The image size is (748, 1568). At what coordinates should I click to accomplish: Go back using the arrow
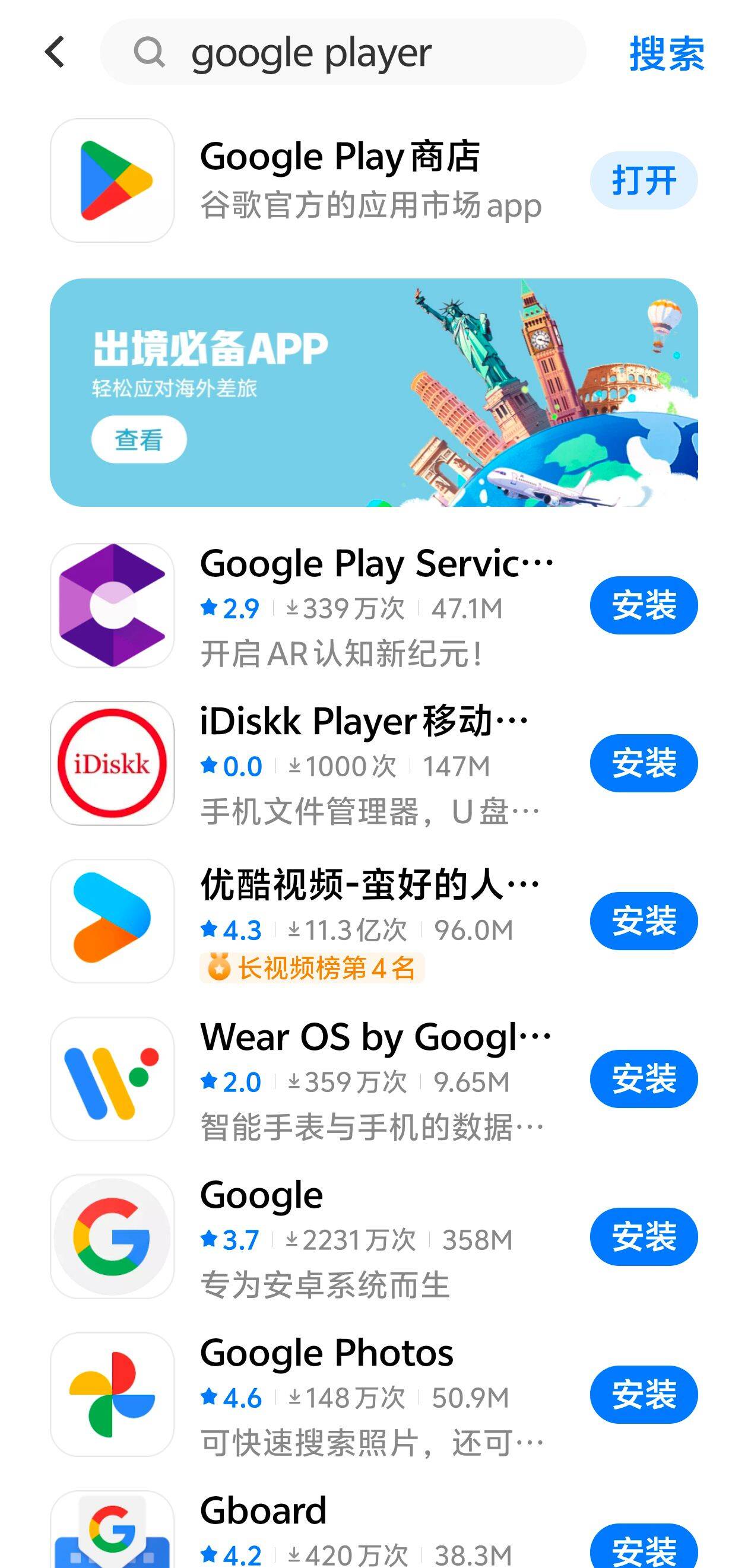(55, 52)
